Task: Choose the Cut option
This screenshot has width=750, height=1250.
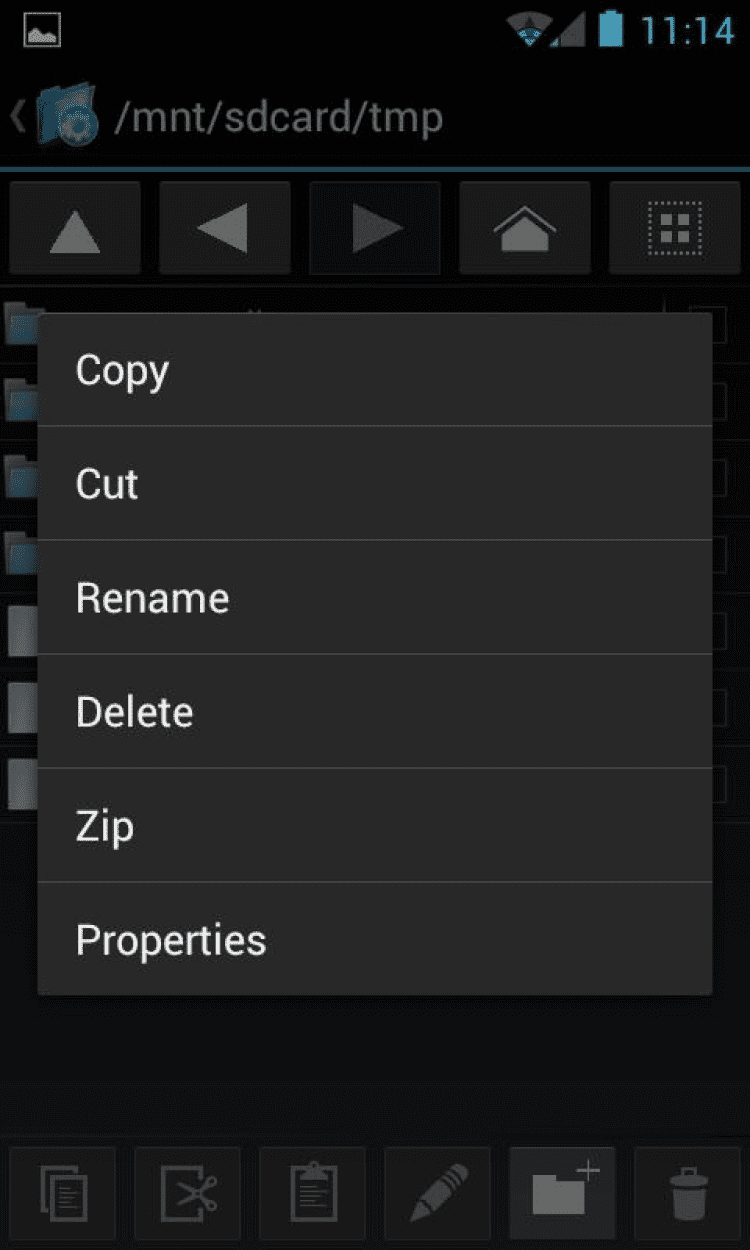Action: (374, 484)
